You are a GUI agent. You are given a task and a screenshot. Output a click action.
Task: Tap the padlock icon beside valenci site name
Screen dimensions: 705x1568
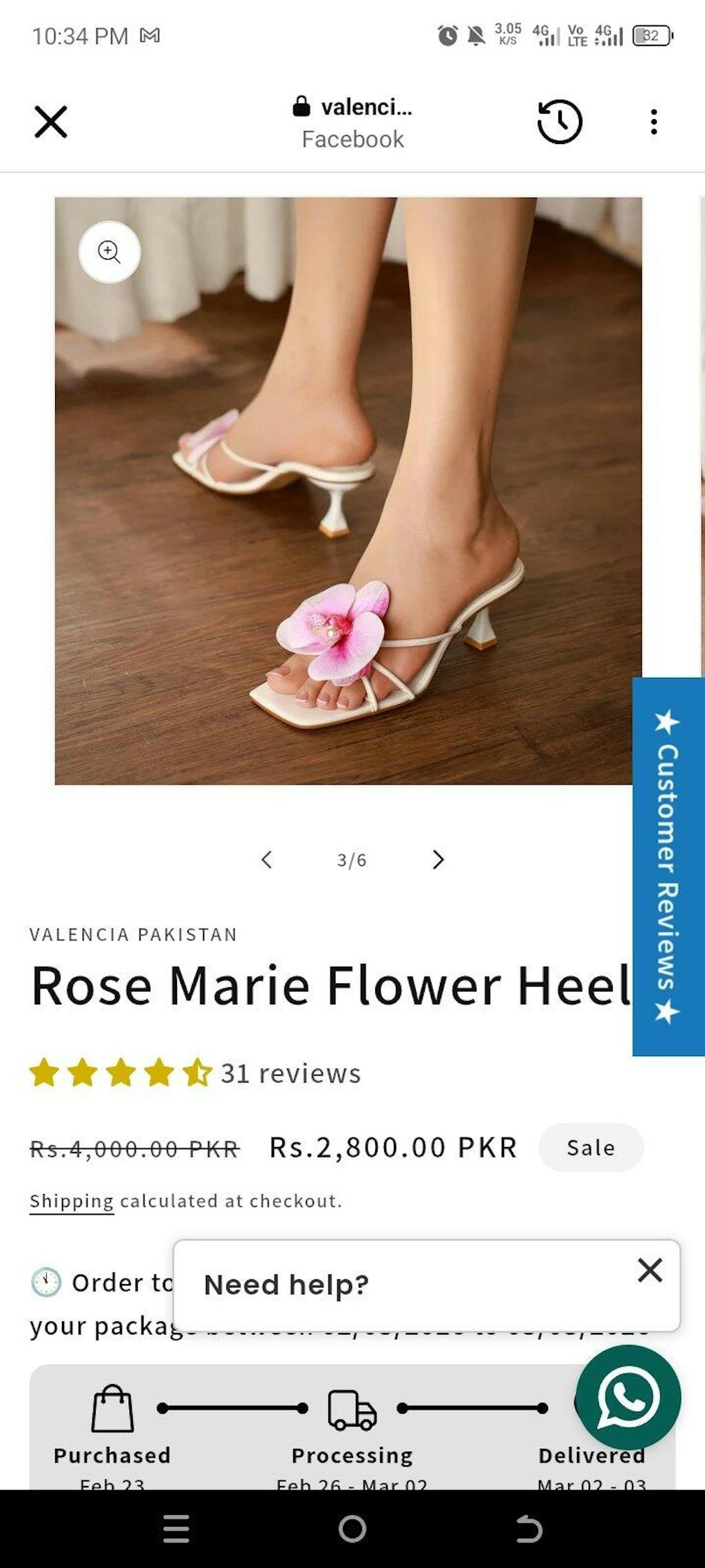coord(300,107)
